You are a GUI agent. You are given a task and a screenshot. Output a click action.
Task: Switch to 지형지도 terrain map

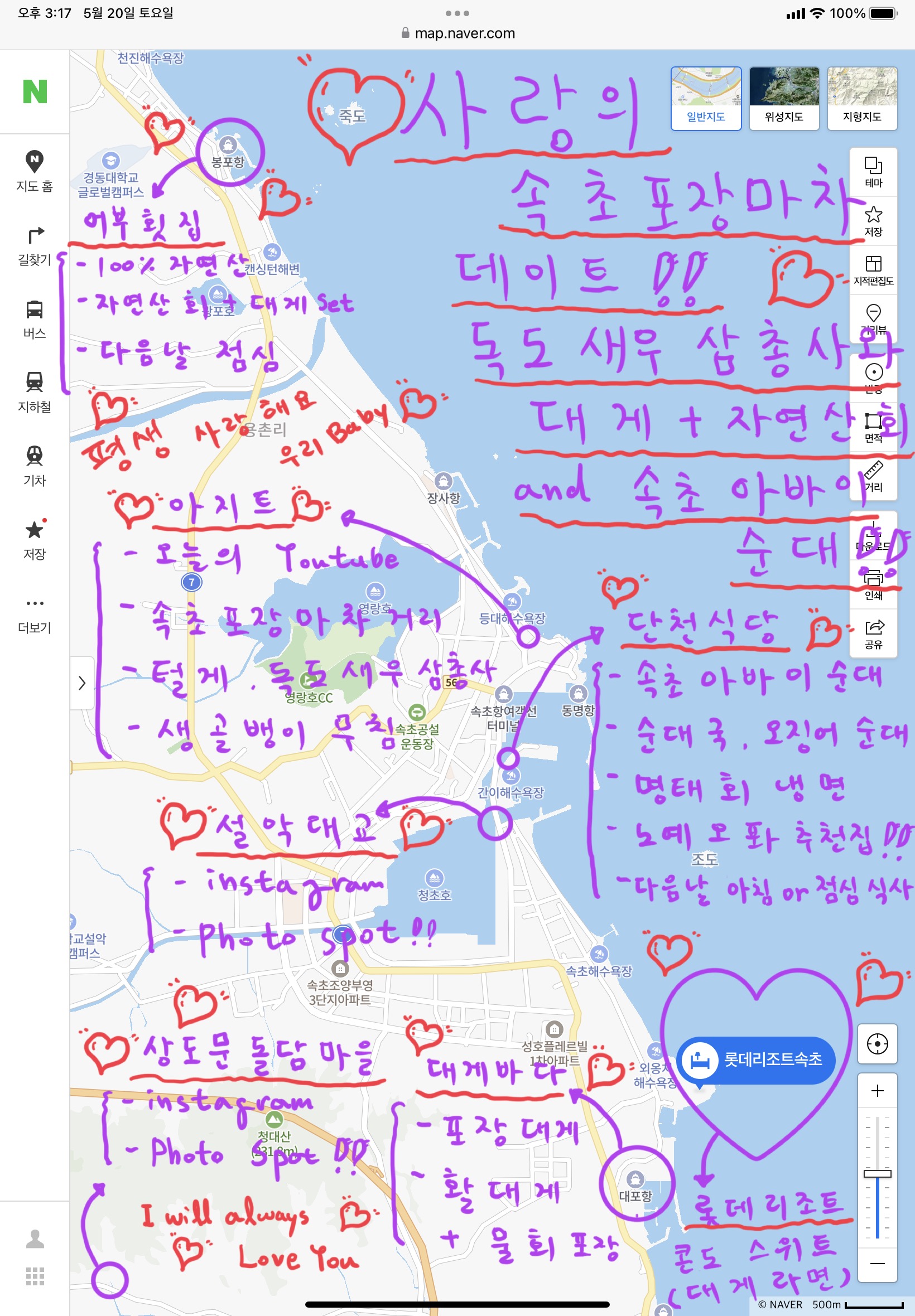click(x=861, y=98)
